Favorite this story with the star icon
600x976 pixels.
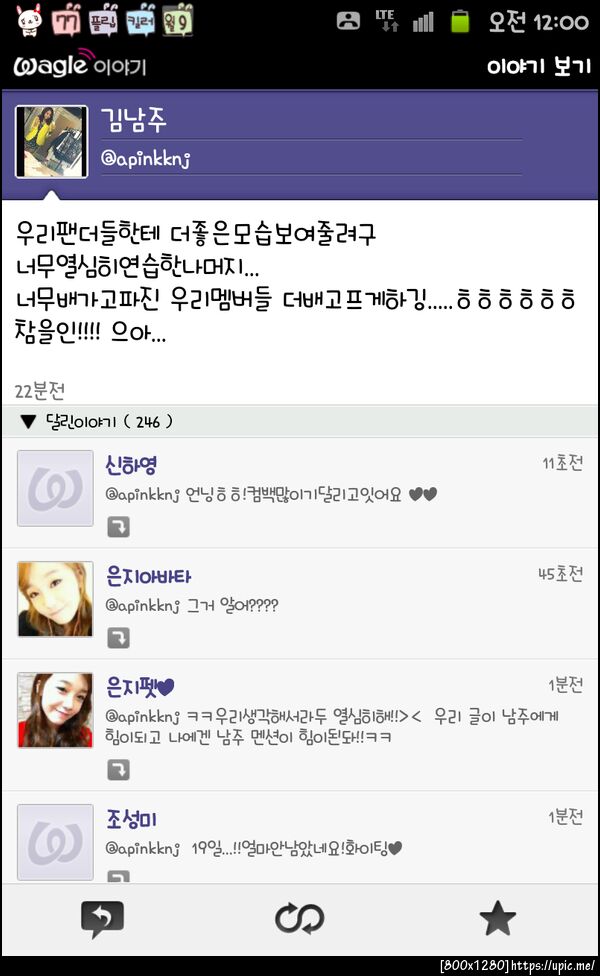tap(497, 918)
